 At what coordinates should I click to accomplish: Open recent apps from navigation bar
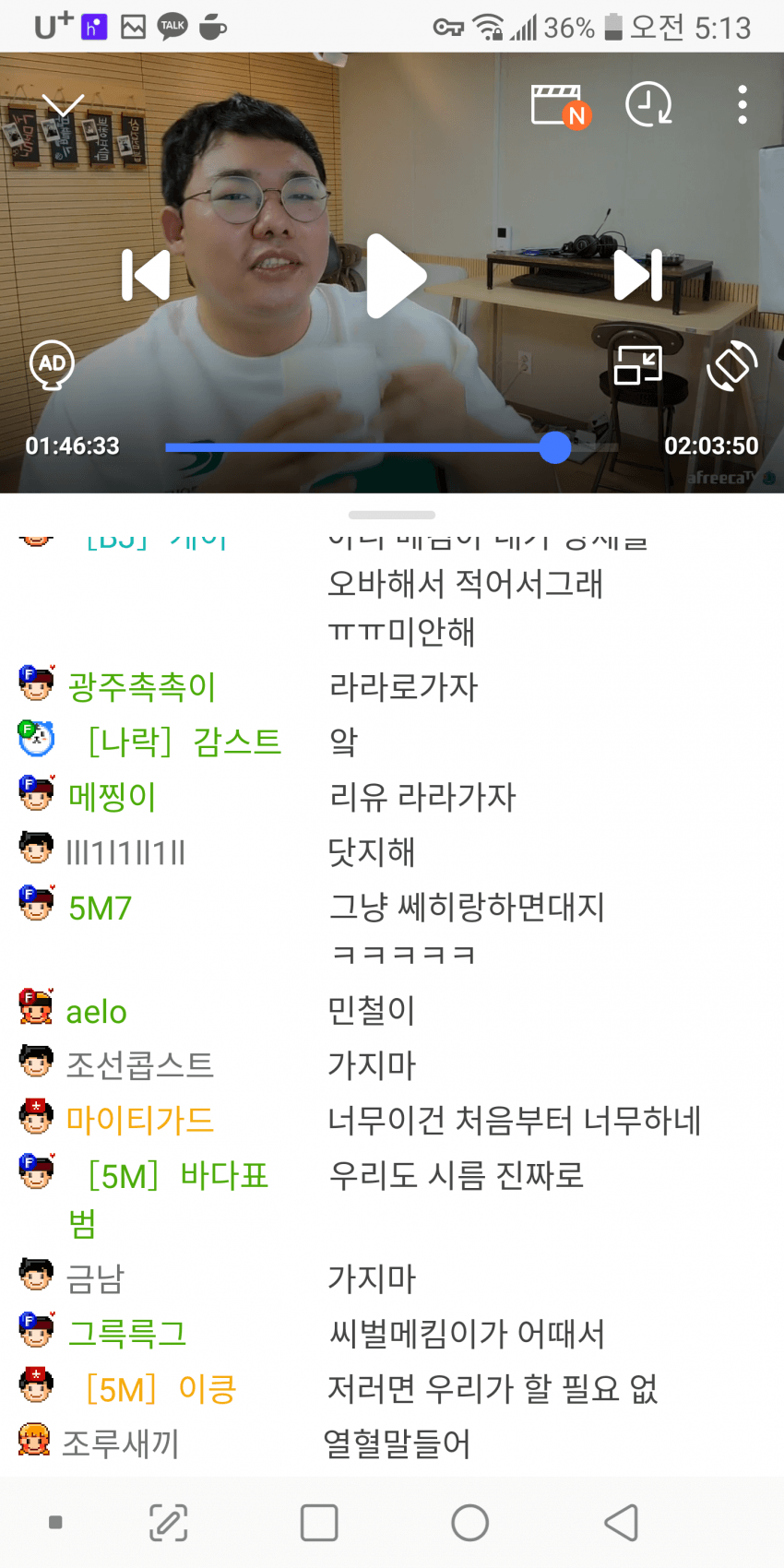click(x=319, y=1523)
